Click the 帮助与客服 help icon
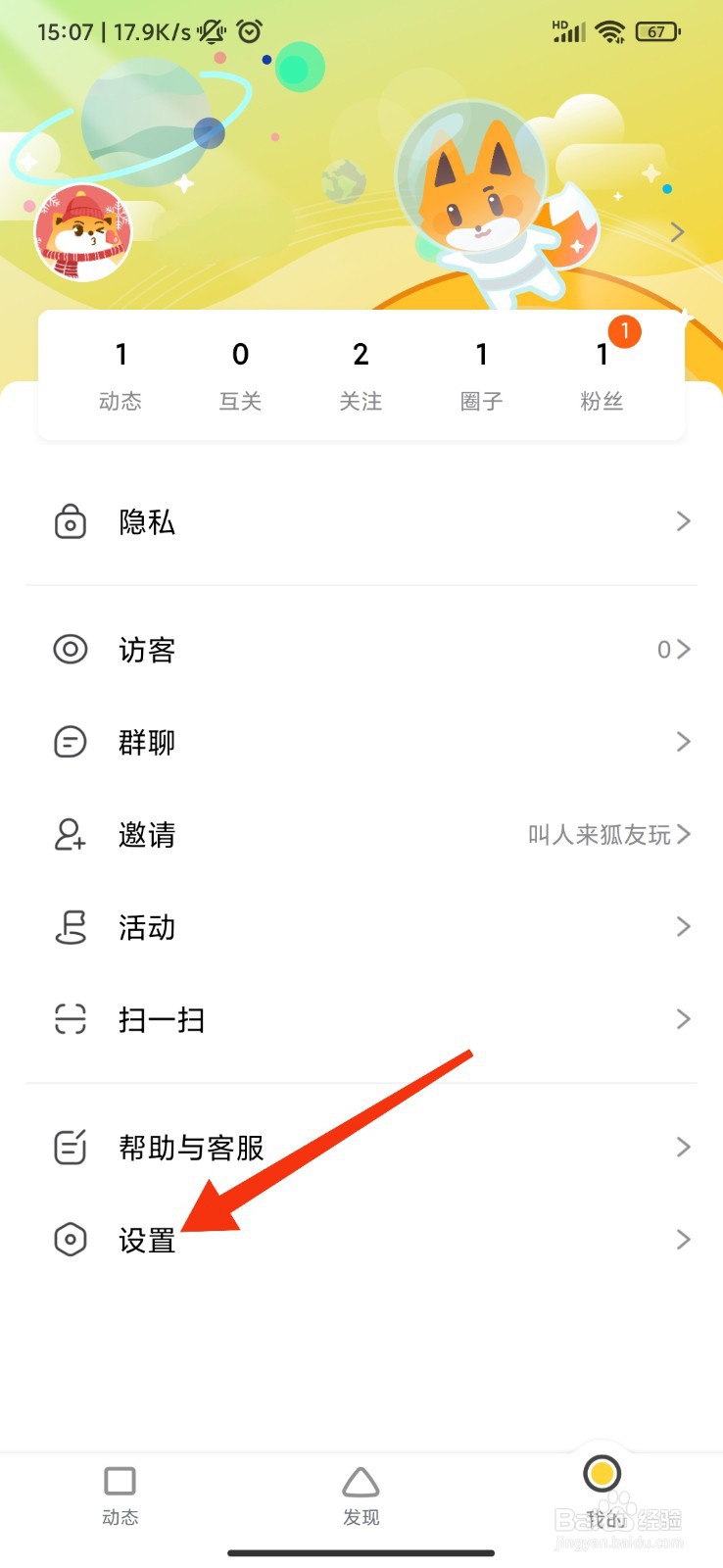The height and width of the screenshot is (1568, 723). click(69, 1147)
